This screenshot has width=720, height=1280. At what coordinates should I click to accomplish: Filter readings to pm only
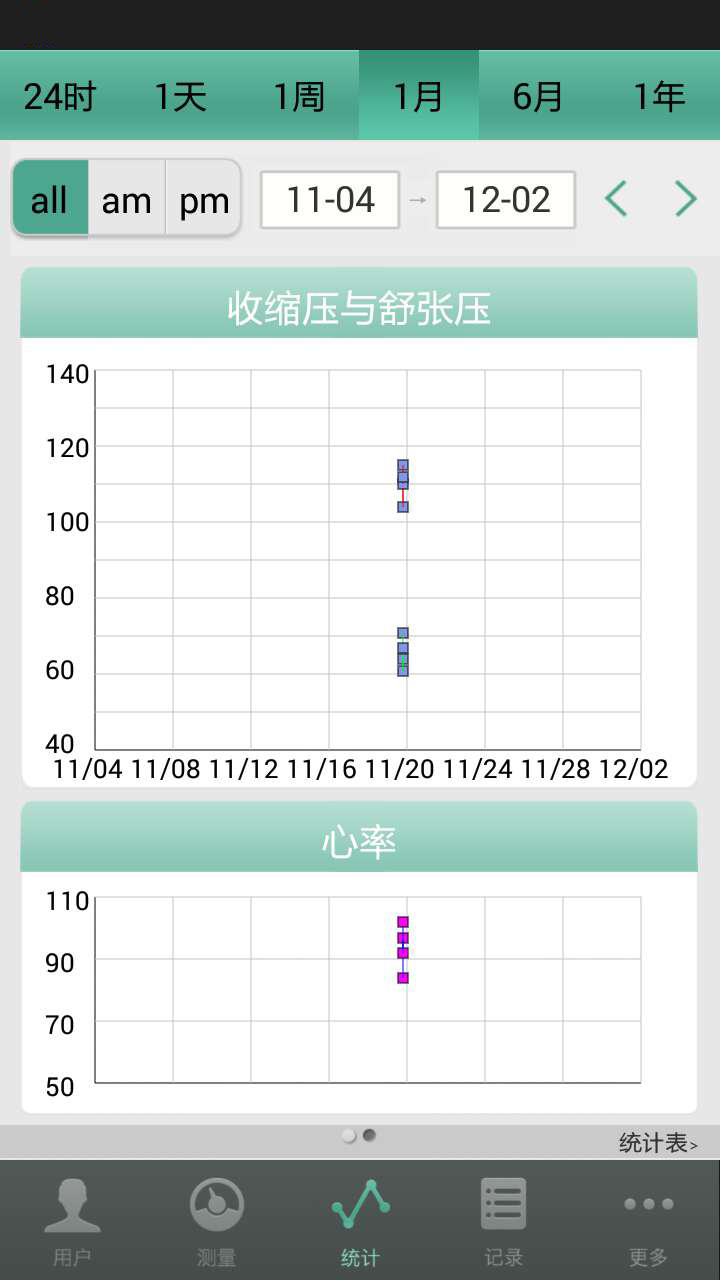(204, 199)
